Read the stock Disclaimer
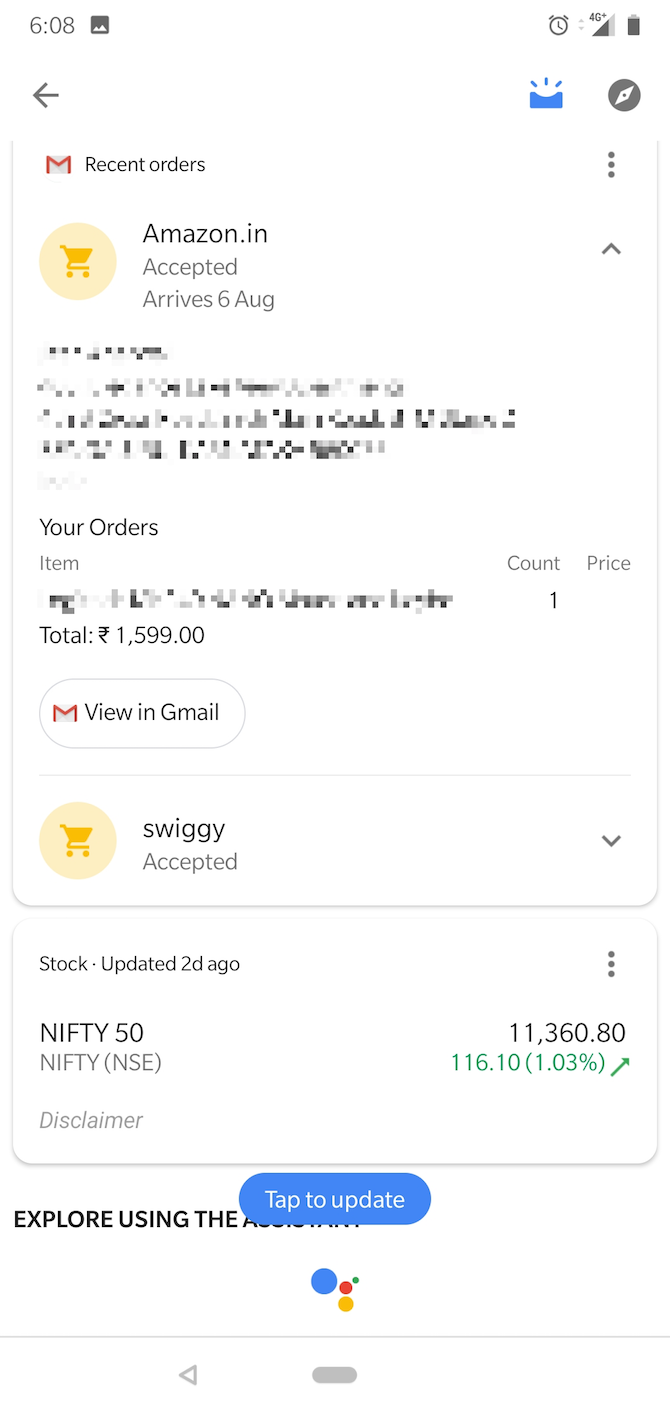Image resolution: width=670 pixels, height=1414 pixels. click(91, 1120)
